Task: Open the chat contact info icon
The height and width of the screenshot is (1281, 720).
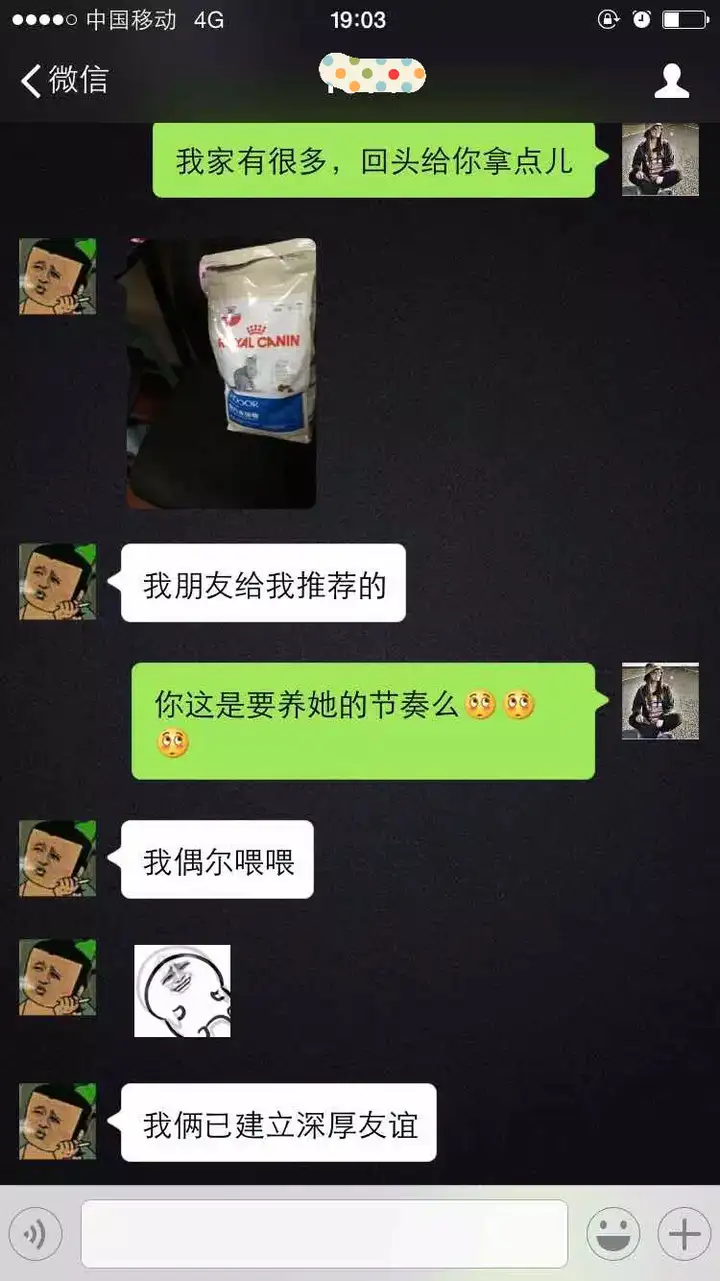Action: (x=672, y=81)
